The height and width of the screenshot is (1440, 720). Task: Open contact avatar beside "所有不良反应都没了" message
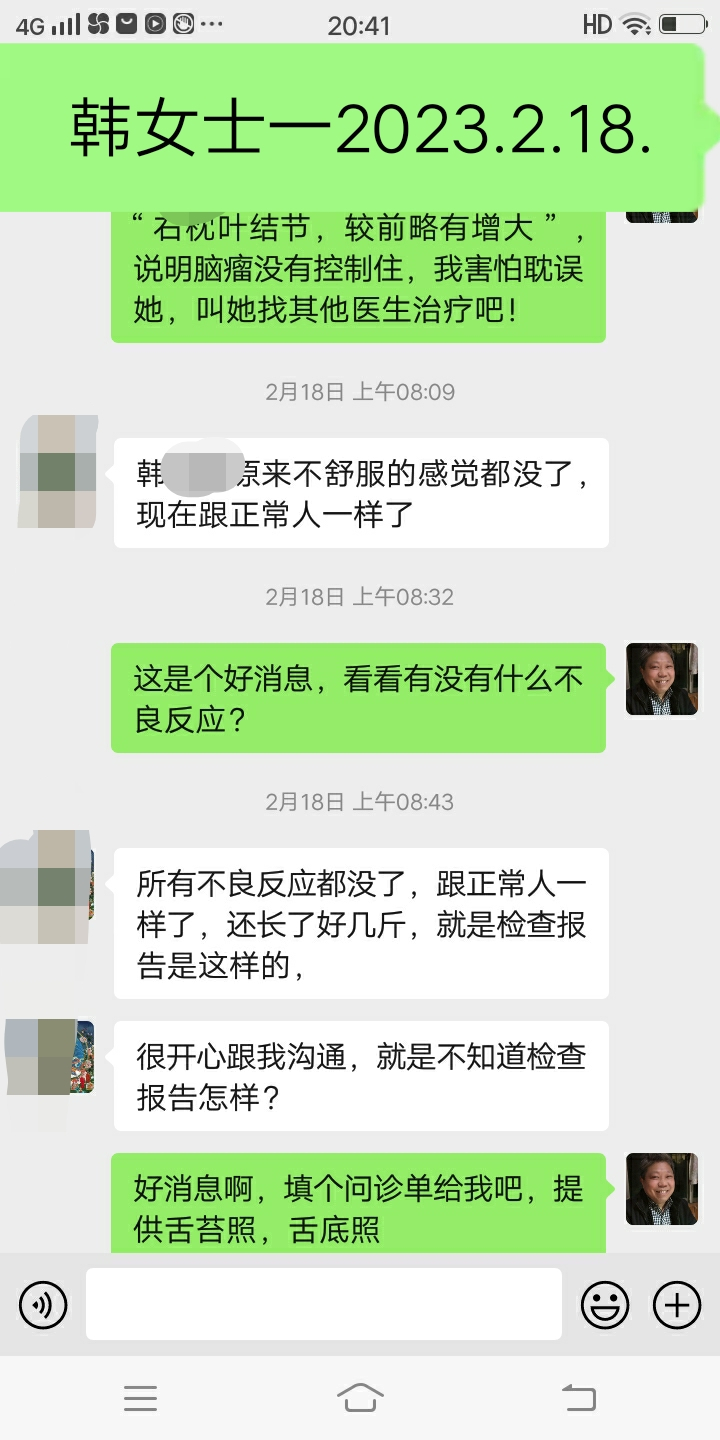coord(52,885)
